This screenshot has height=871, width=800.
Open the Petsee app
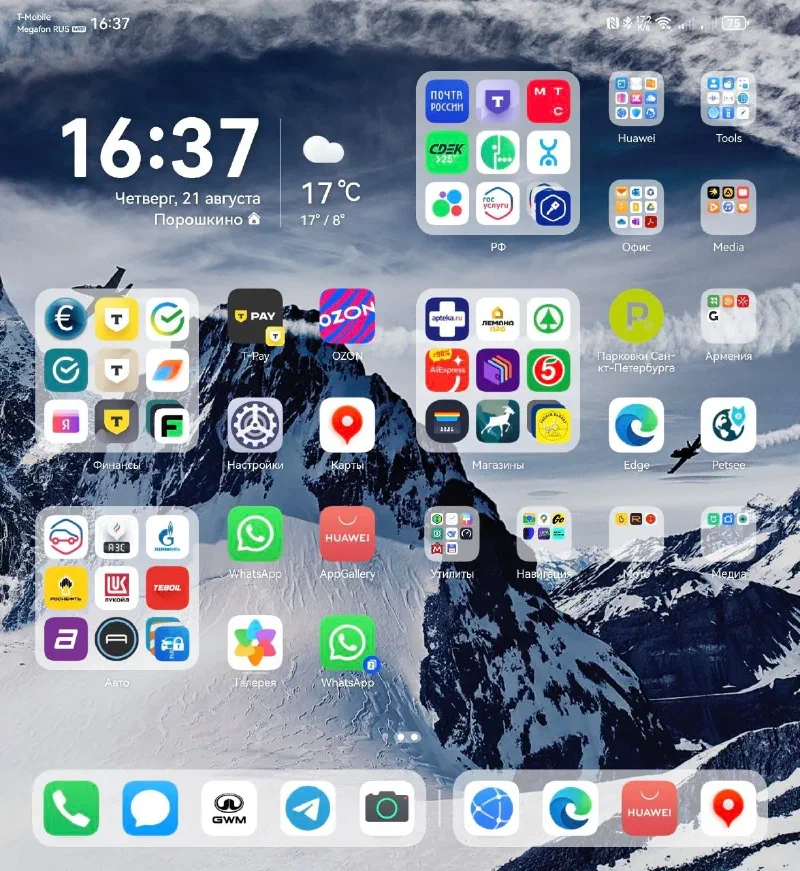pos(728,425)
